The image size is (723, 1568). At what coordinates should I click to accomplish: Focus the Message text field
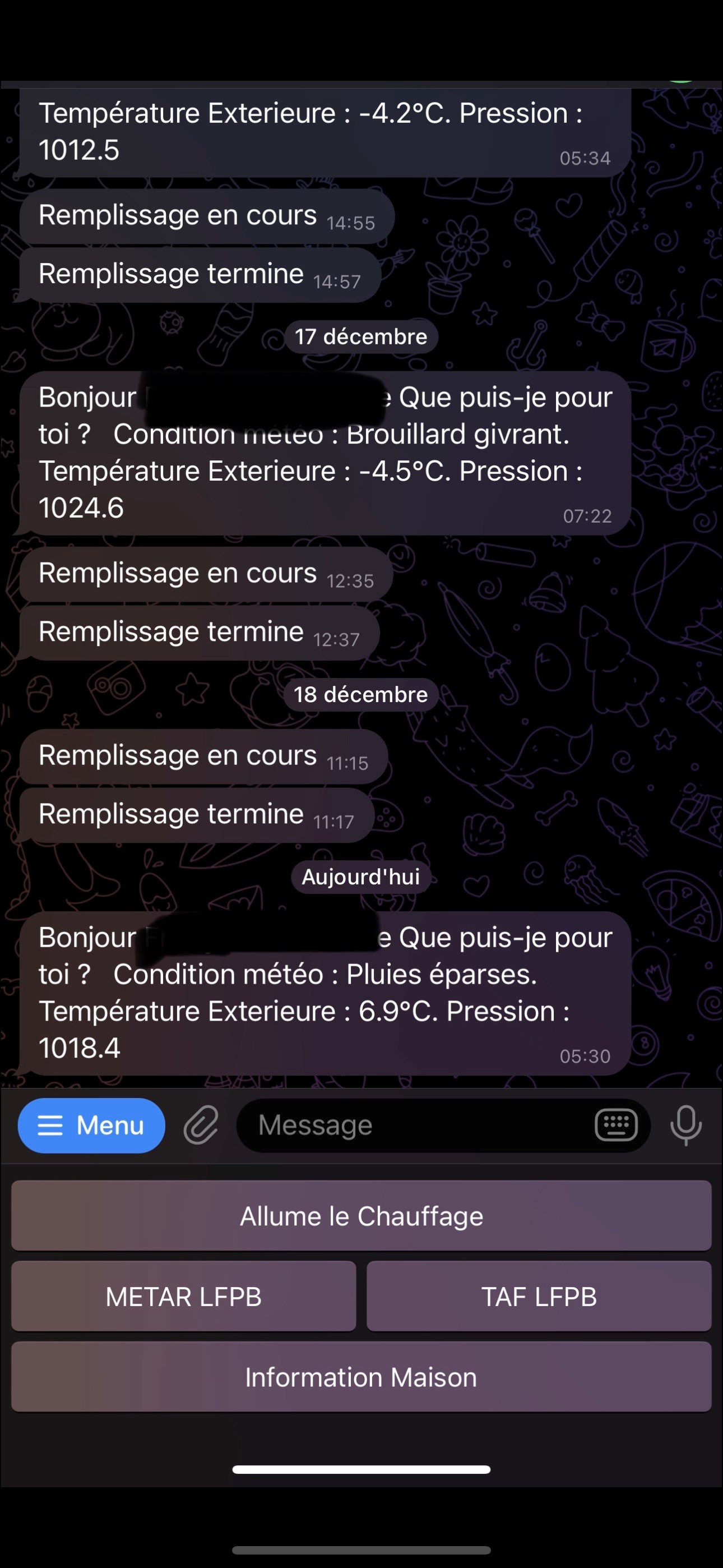[x=414, y=1125]
